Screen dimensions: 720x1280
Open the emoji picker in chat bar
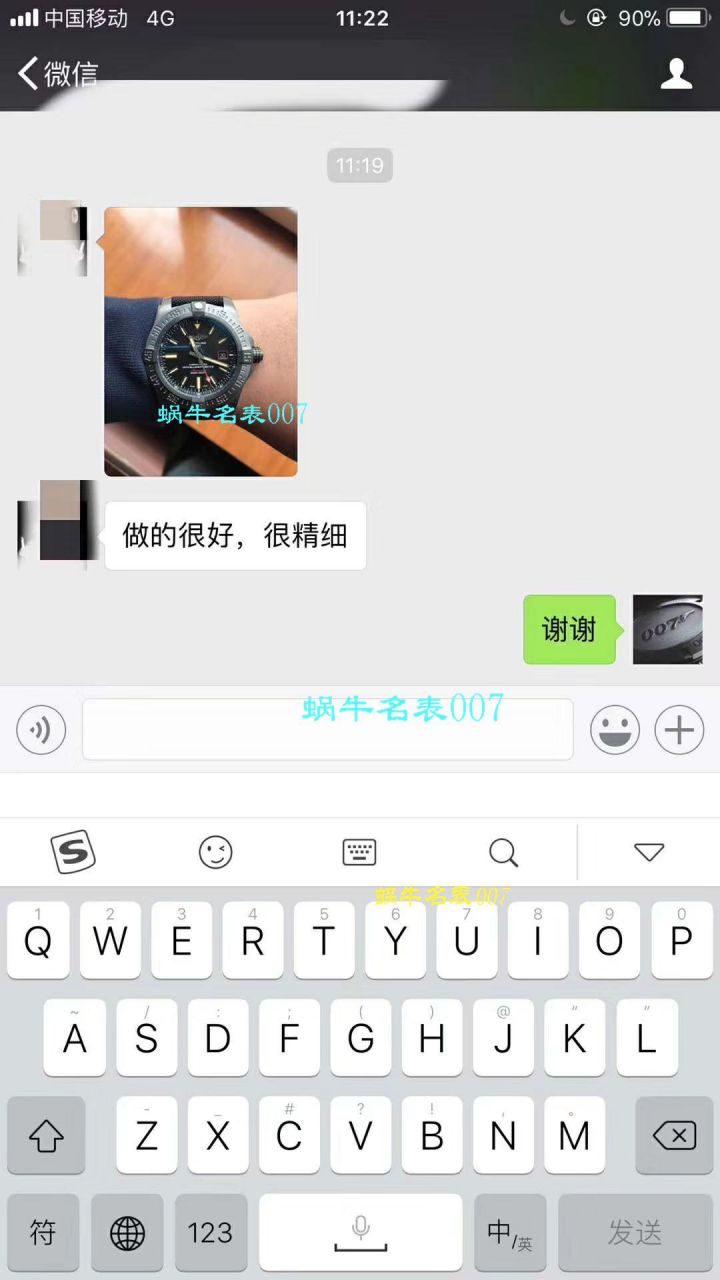pos(615,730)
